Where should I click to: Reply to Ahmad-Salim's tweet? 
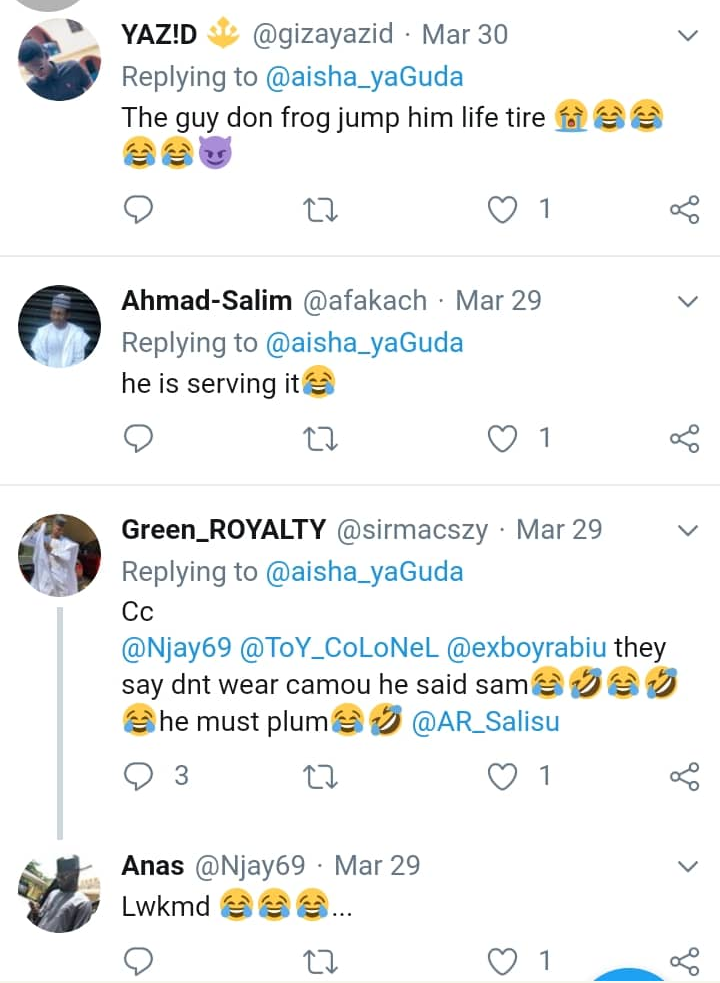pyautogui.click(x=139, y=438)
